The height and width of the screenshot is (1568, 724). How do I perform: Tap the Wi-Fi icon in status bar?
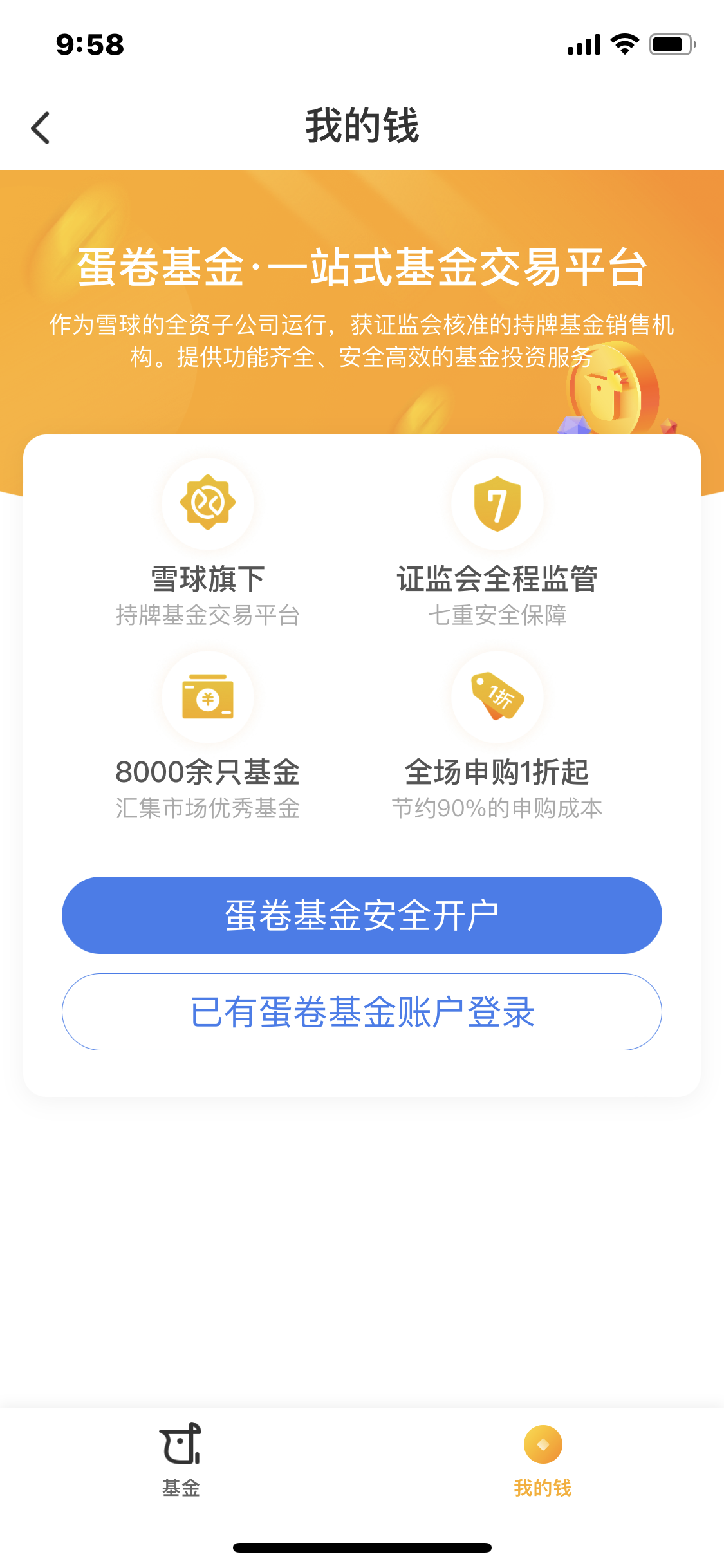coord(622,44)
